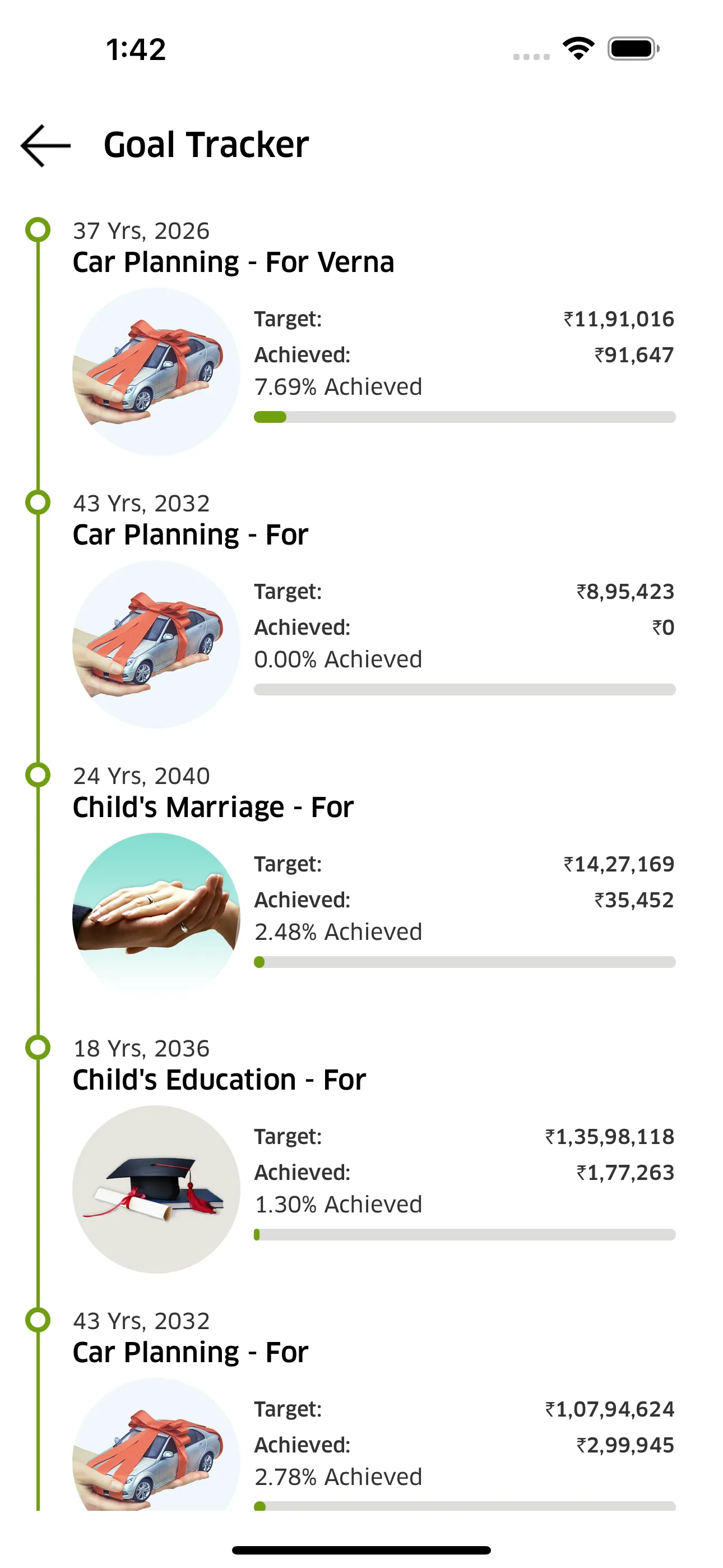Viewport: 723px width, 1568px height.
Task: Tap the bottom timeline node at 43 Yrs, 2032
Action: pyautogui.click(x=38, y=1320)
